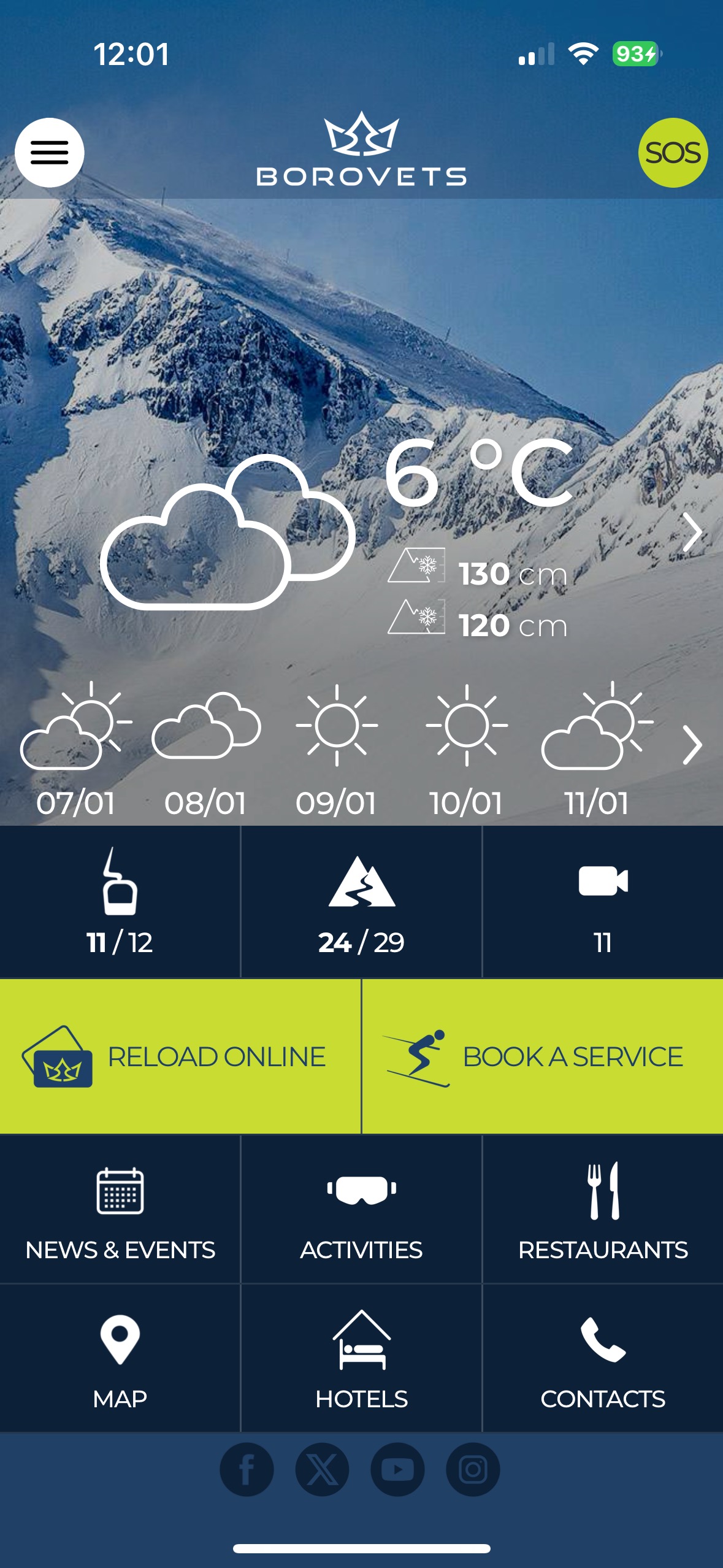Viewport: 723px width, 1568px height.
Task: Open the hamburger menu
Action: tap(50, 153)
